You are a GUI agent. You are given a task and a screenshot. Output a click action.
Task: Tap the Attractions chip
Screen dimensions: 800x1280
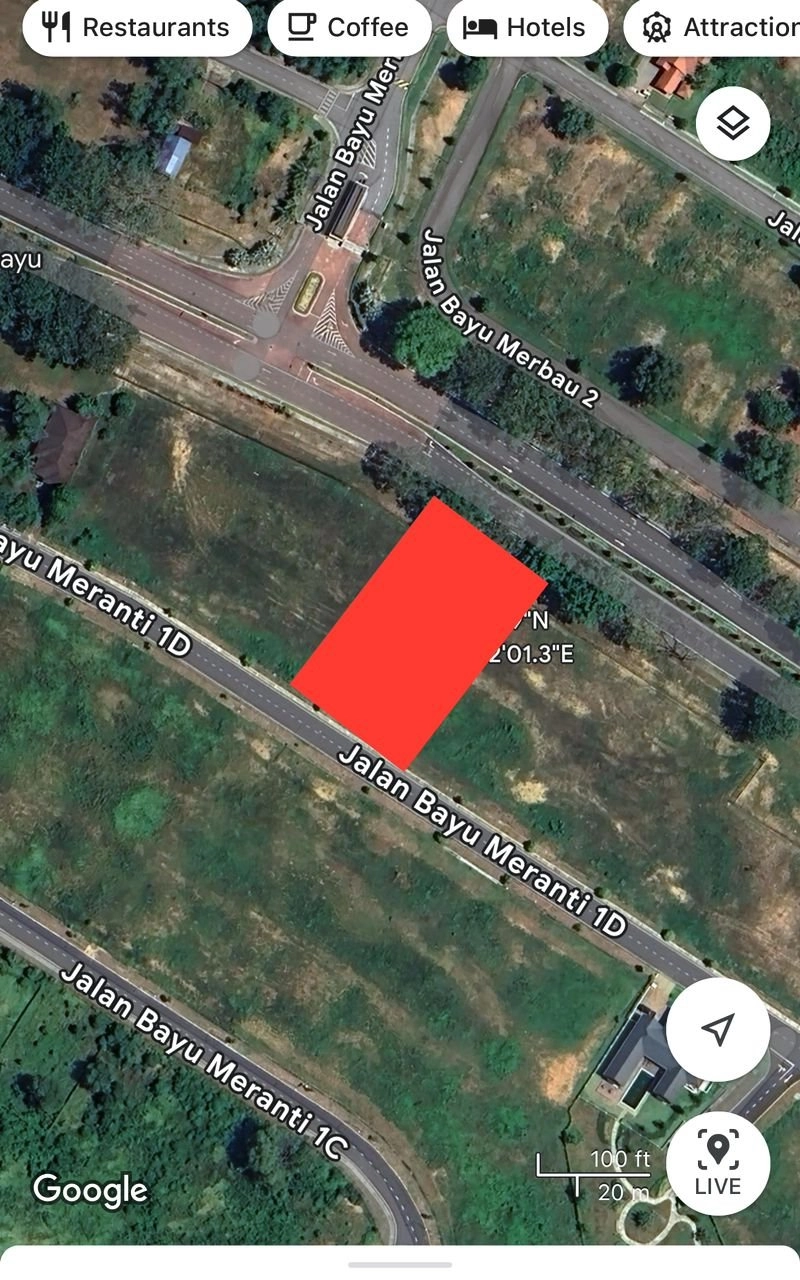tap(712, 27)
